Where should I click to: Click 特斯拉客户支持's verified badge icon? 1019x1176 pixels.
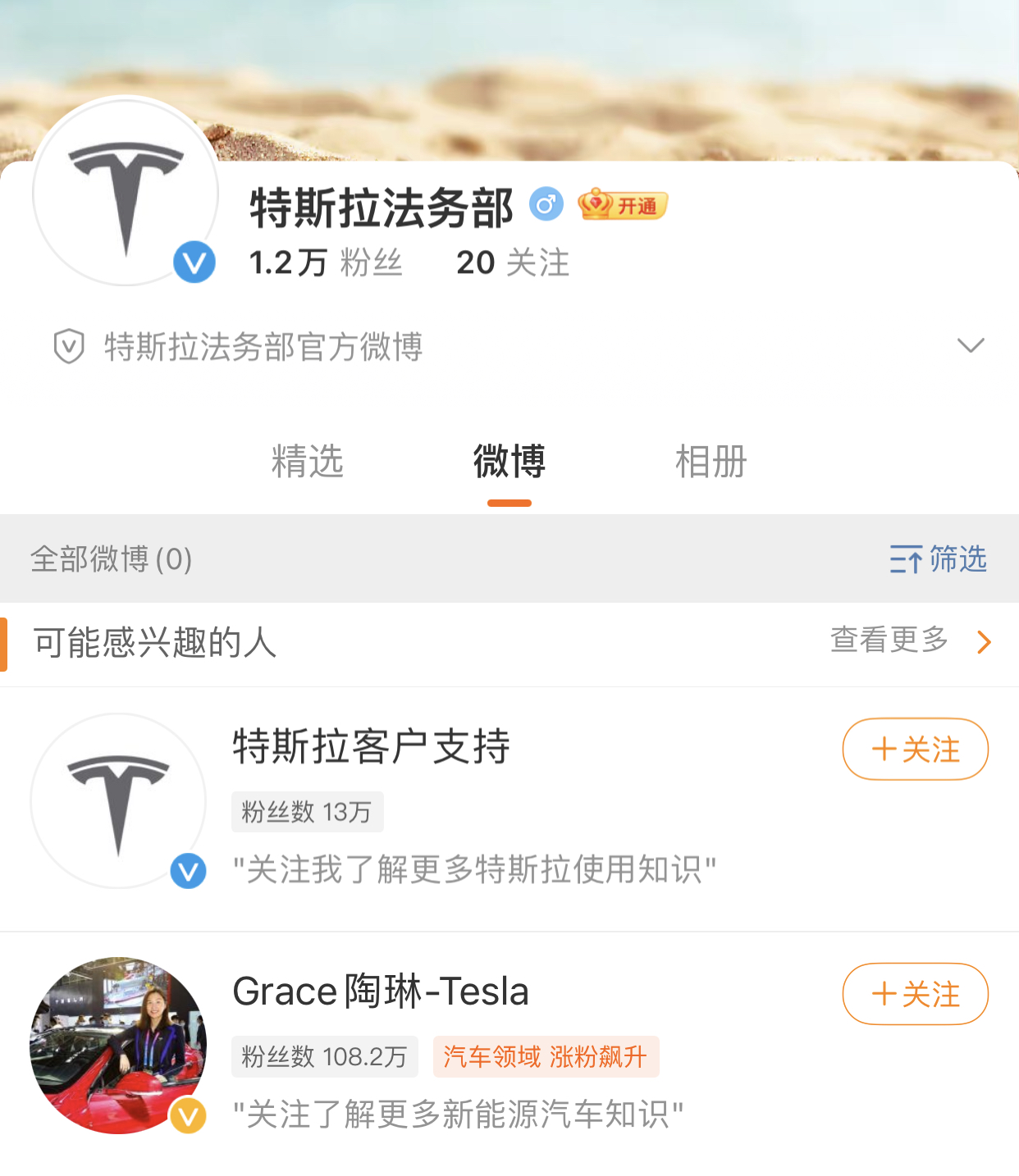(x=189, y=871)
